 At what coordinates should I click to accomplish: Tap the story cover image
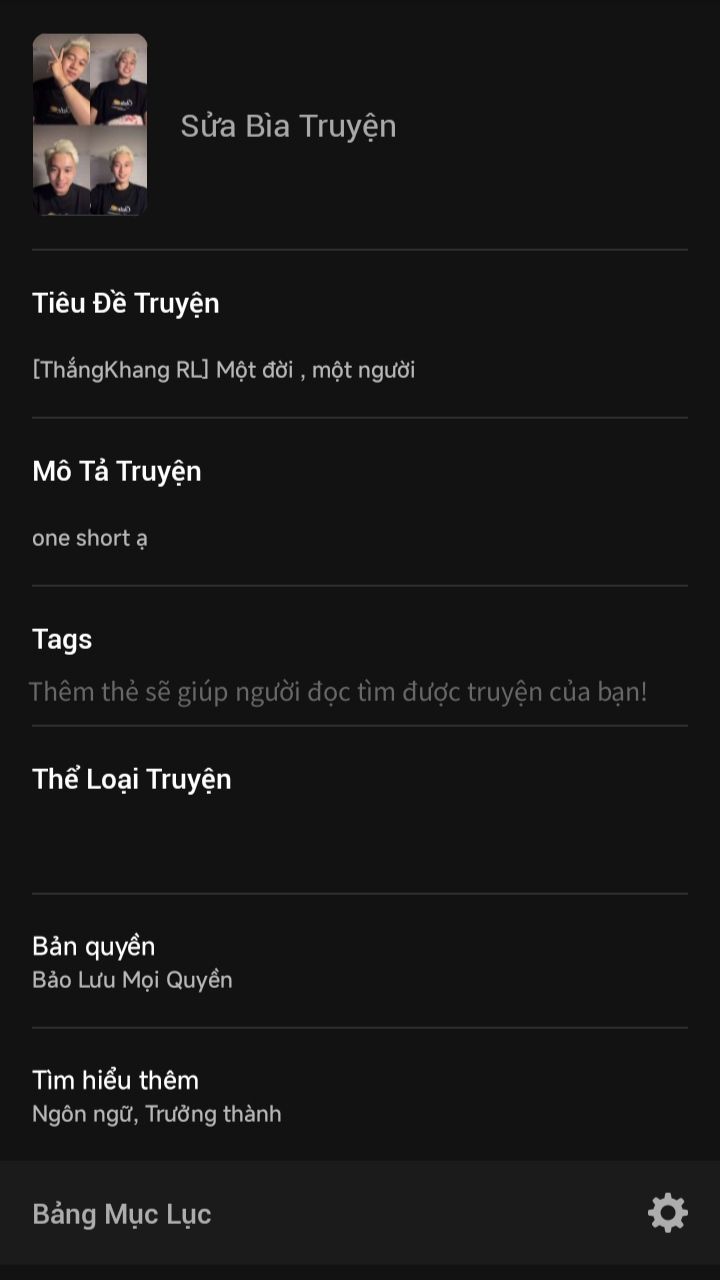pos(90,125)
